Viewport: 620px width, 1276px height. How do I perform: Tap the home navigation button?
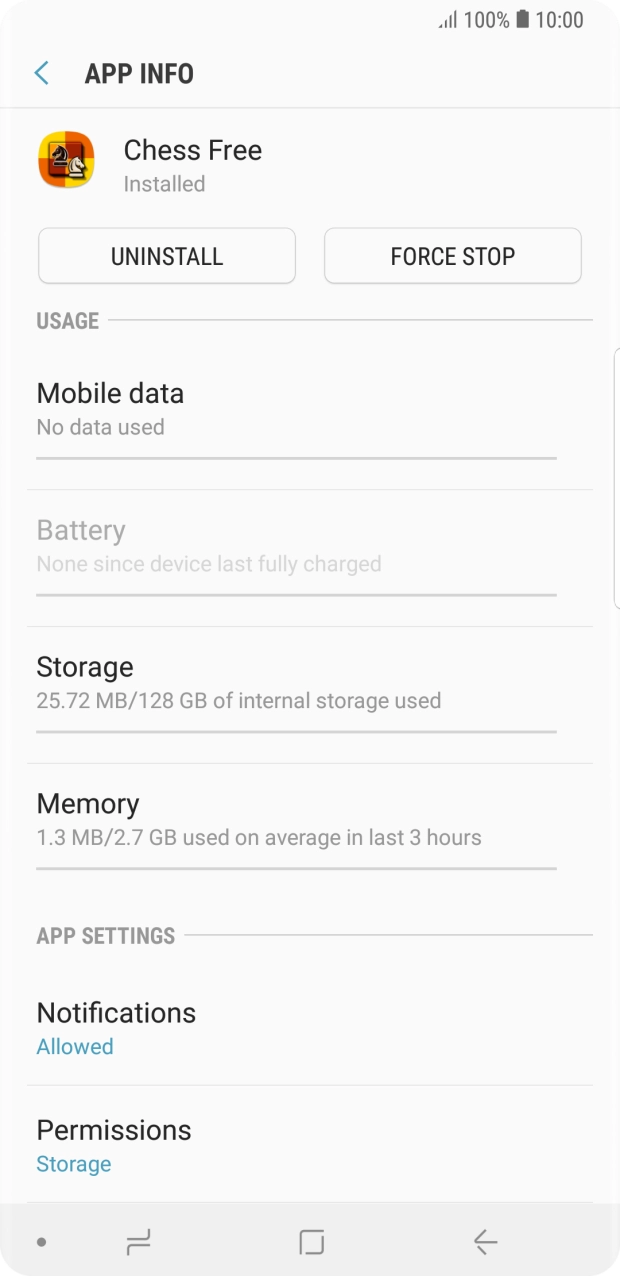point(311,1242)
